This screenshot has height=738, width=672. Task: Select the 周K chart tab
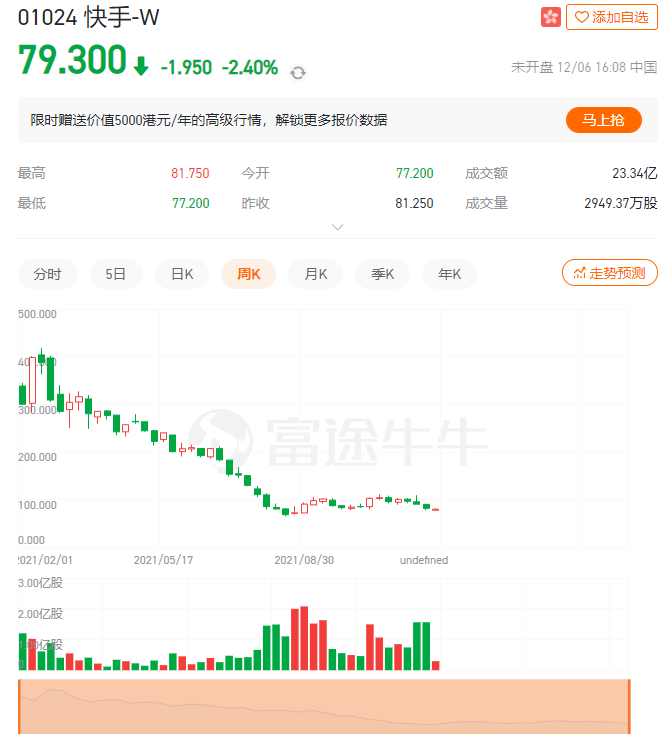(x=249, y=274)
